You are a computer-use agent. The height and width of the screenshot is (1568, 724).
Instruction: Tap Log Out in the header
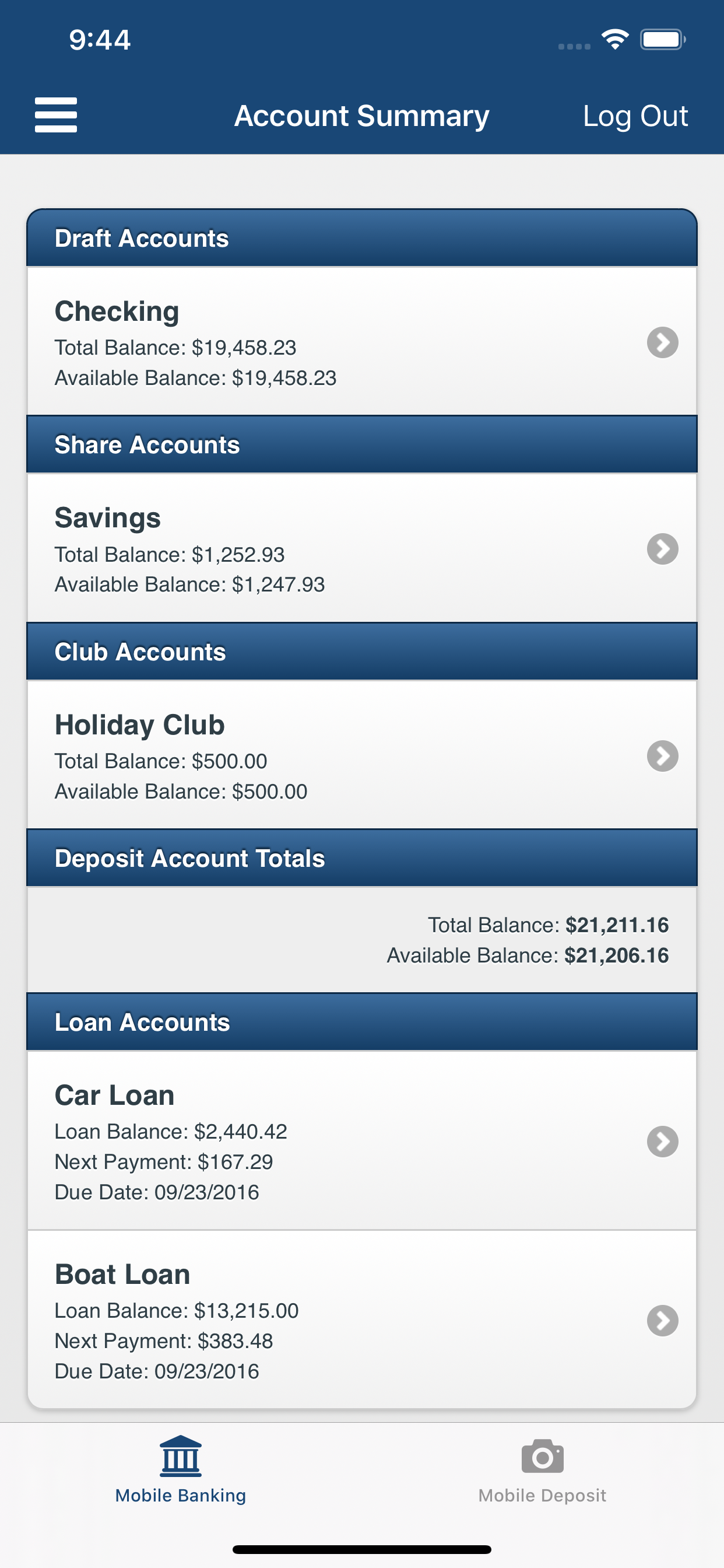pos(635,115)
